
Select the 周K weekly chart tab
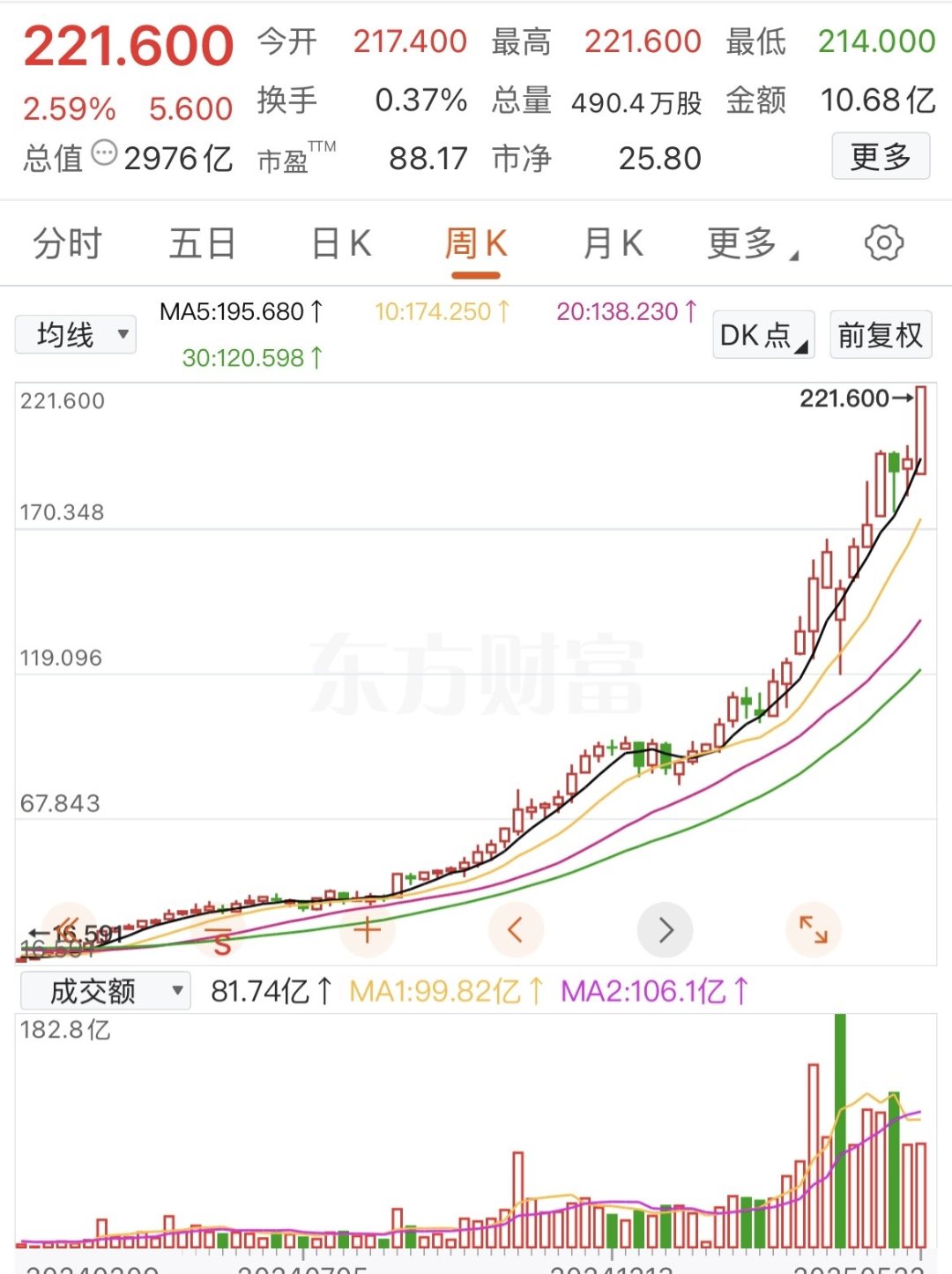476,243
